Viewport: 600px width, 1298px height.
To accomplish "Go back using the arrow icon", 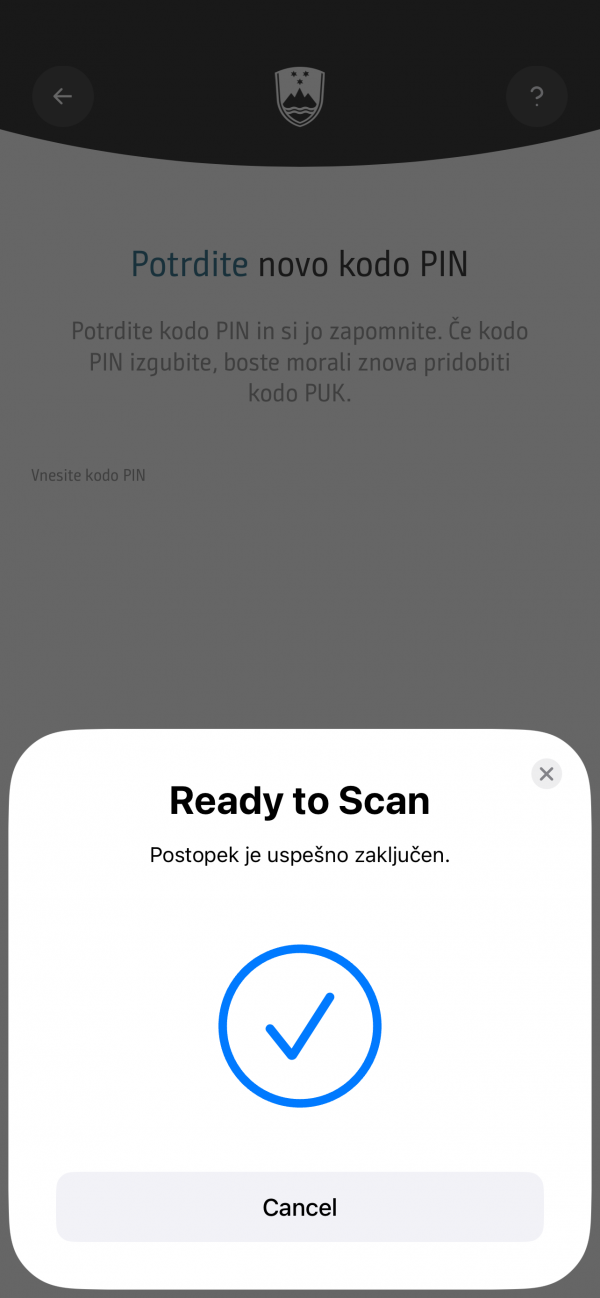I will tap(63, 96).
